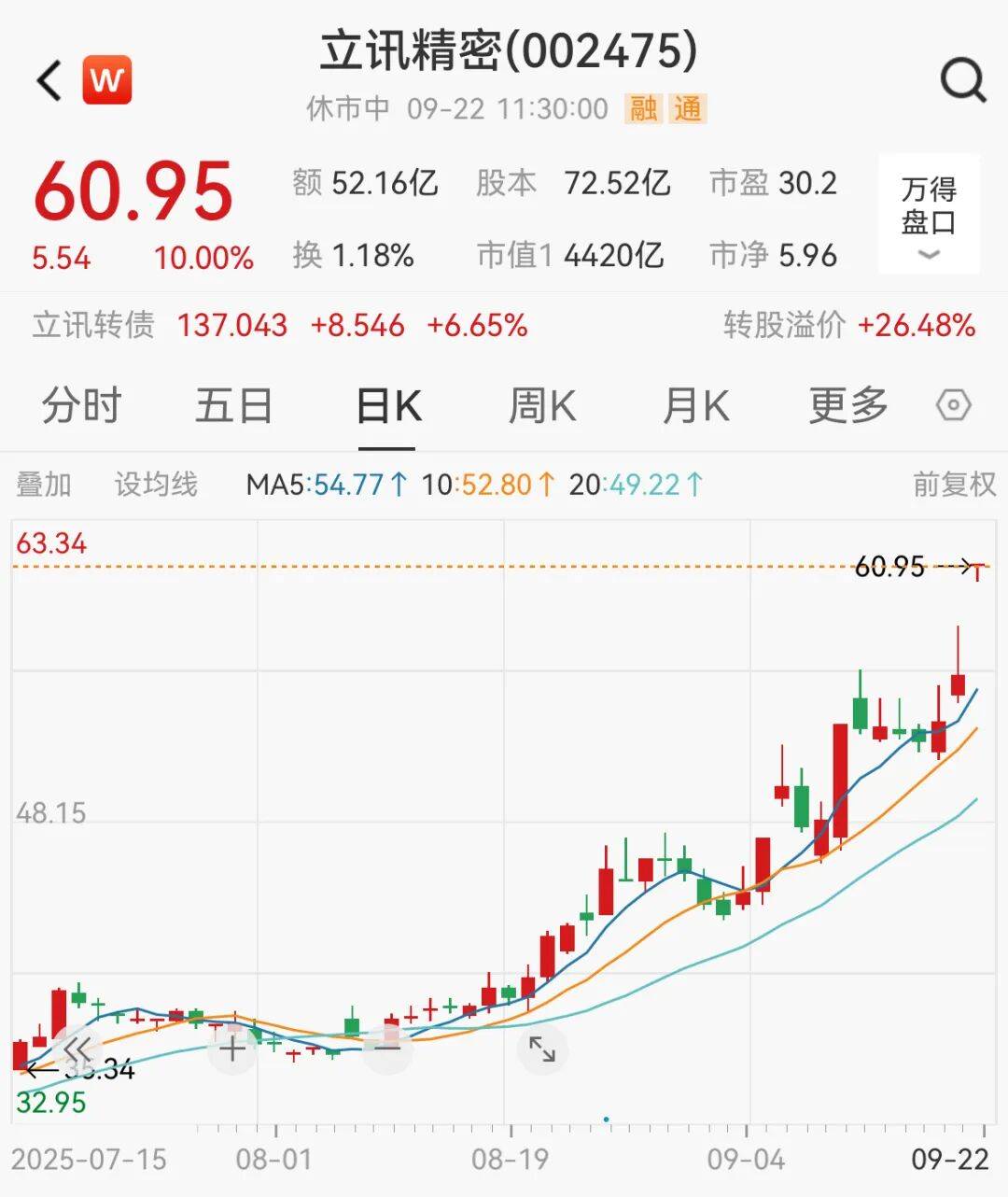Switch to the 周K weekly chart tab
Screen dimensions: 1008x1197
click(x=543, y=405)
